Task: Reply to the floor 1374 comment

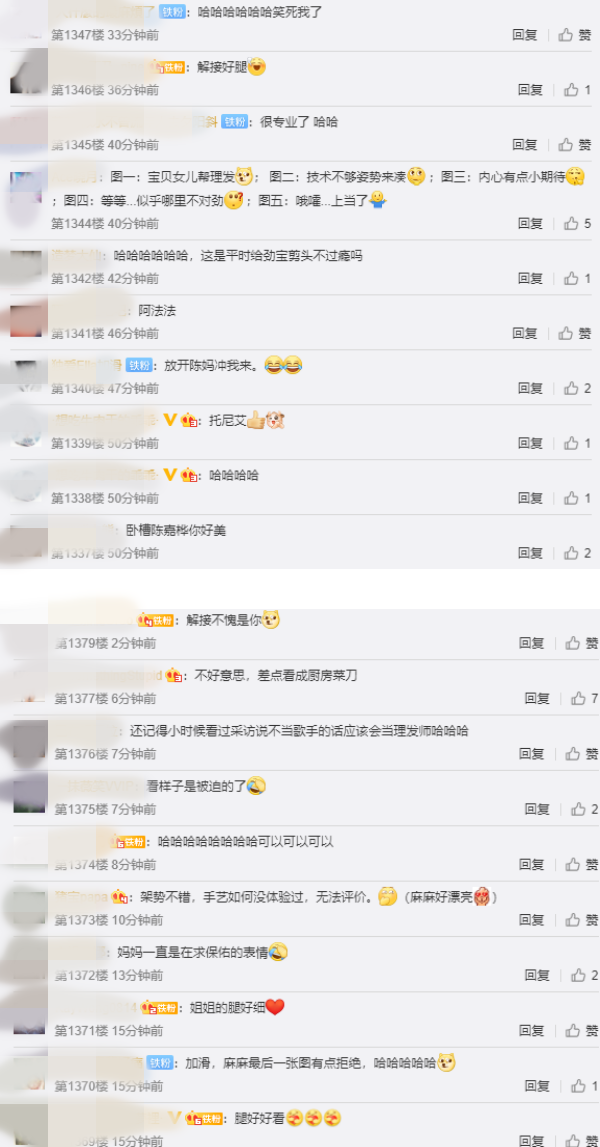Action: click(531, 864)
